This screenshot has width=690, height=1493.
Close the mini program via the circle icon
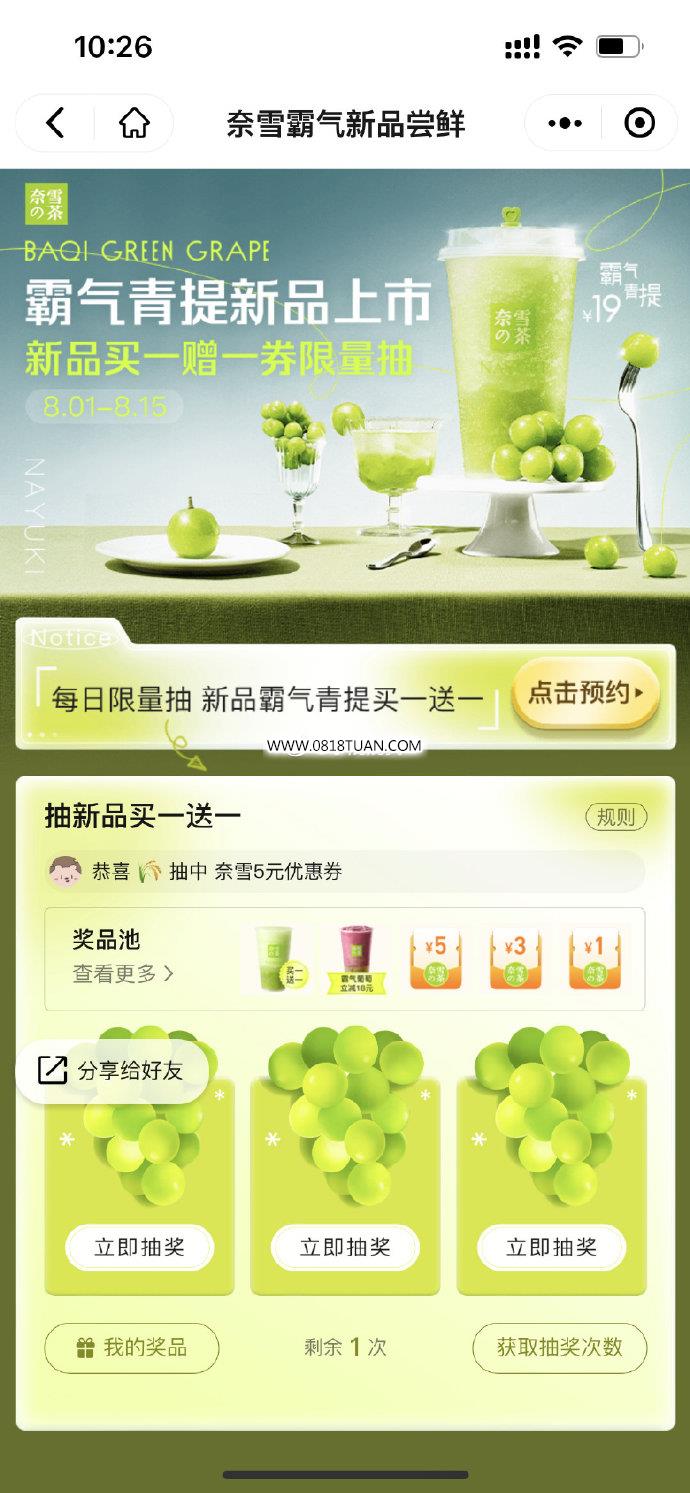click(x=638, y=123)
